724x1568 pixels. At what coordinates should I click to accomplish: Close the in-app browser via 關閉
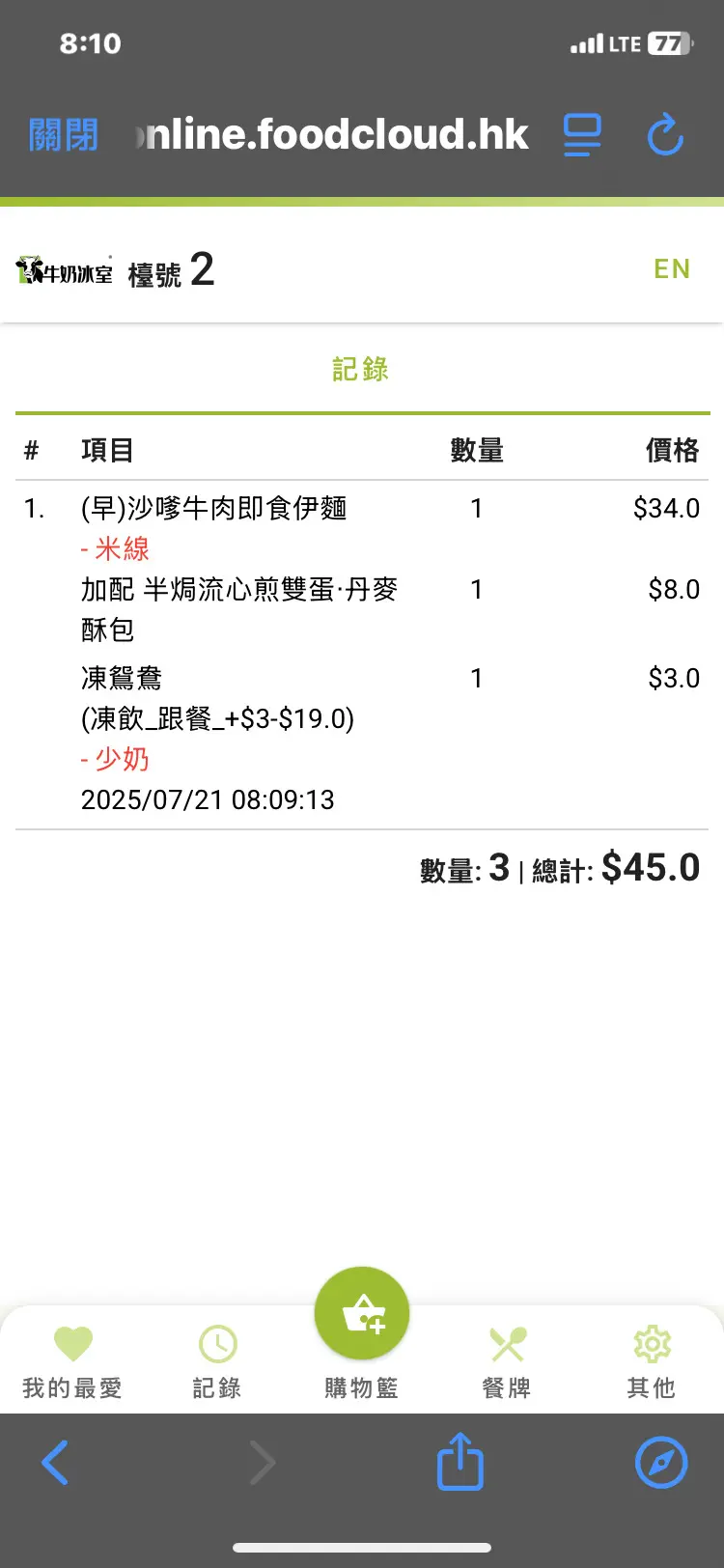64,135
